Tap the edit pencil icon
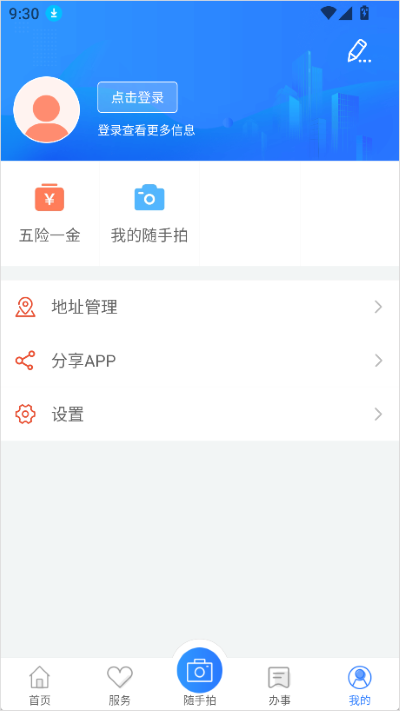 pyautogui.click(x=359, y=51)
